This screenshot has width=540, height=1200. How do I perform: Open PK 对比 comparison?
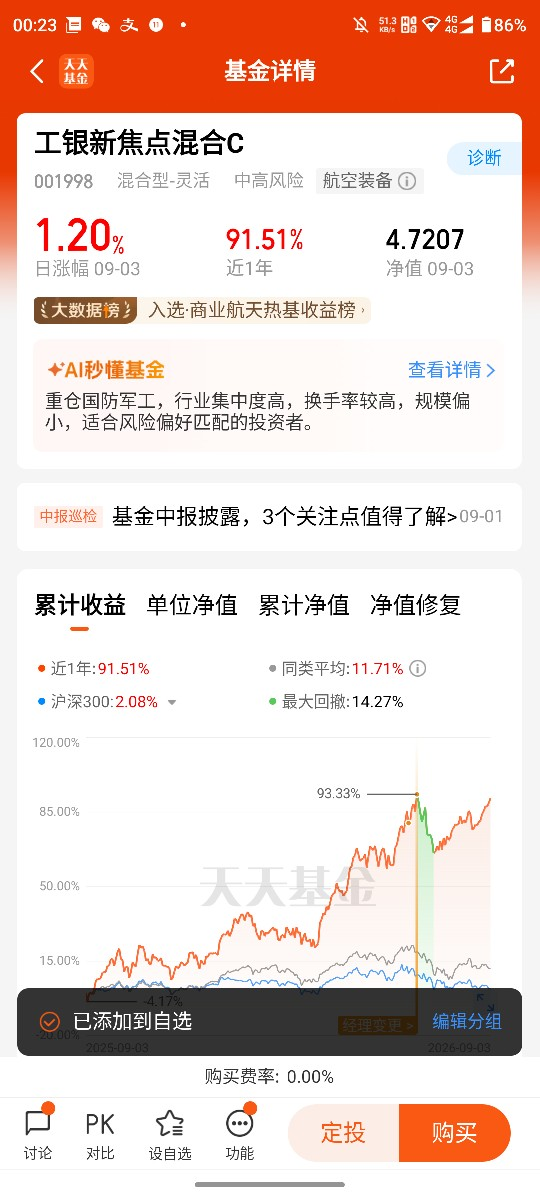[x=100, y=1135]
